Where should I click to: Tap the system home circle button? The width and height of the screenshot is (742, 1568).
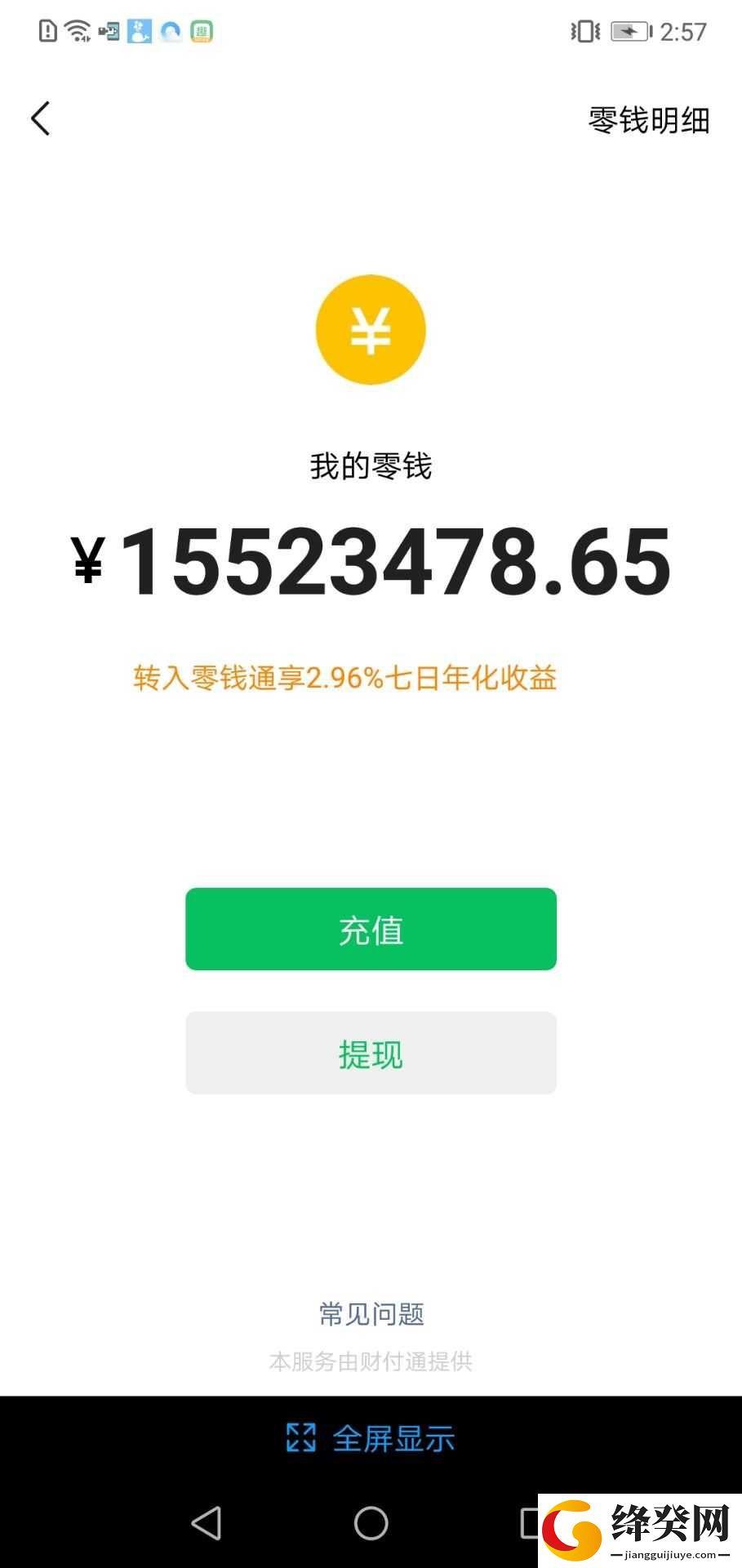(371, 1523)
